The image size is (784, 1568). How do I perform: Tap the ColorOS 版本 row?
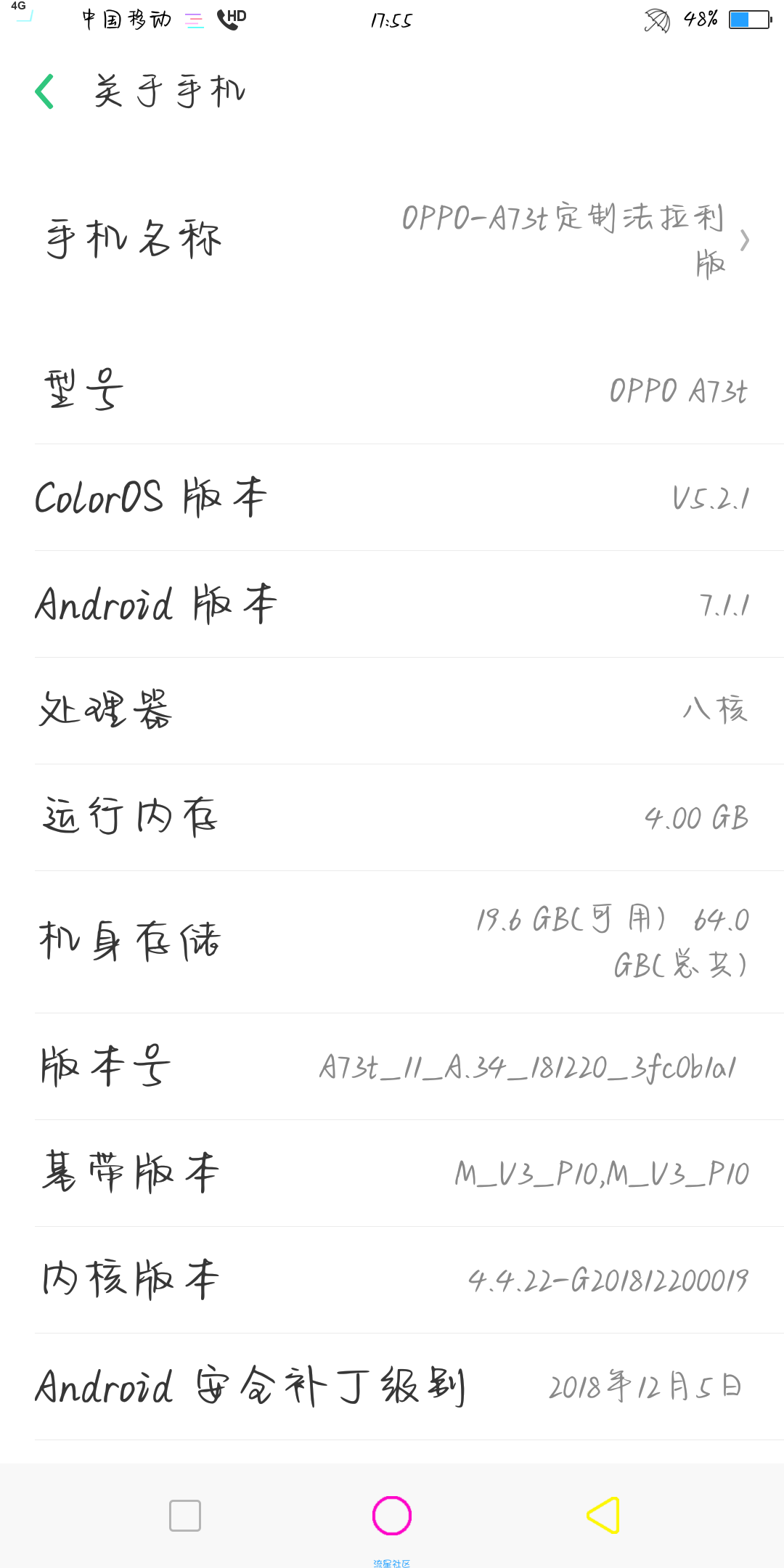point(392,497)
